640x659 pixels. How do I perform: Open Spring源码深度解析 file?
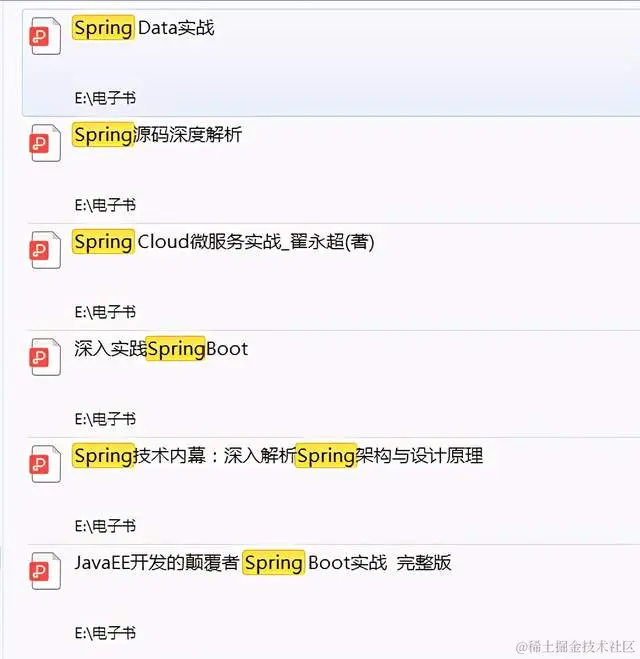[157, 135]
